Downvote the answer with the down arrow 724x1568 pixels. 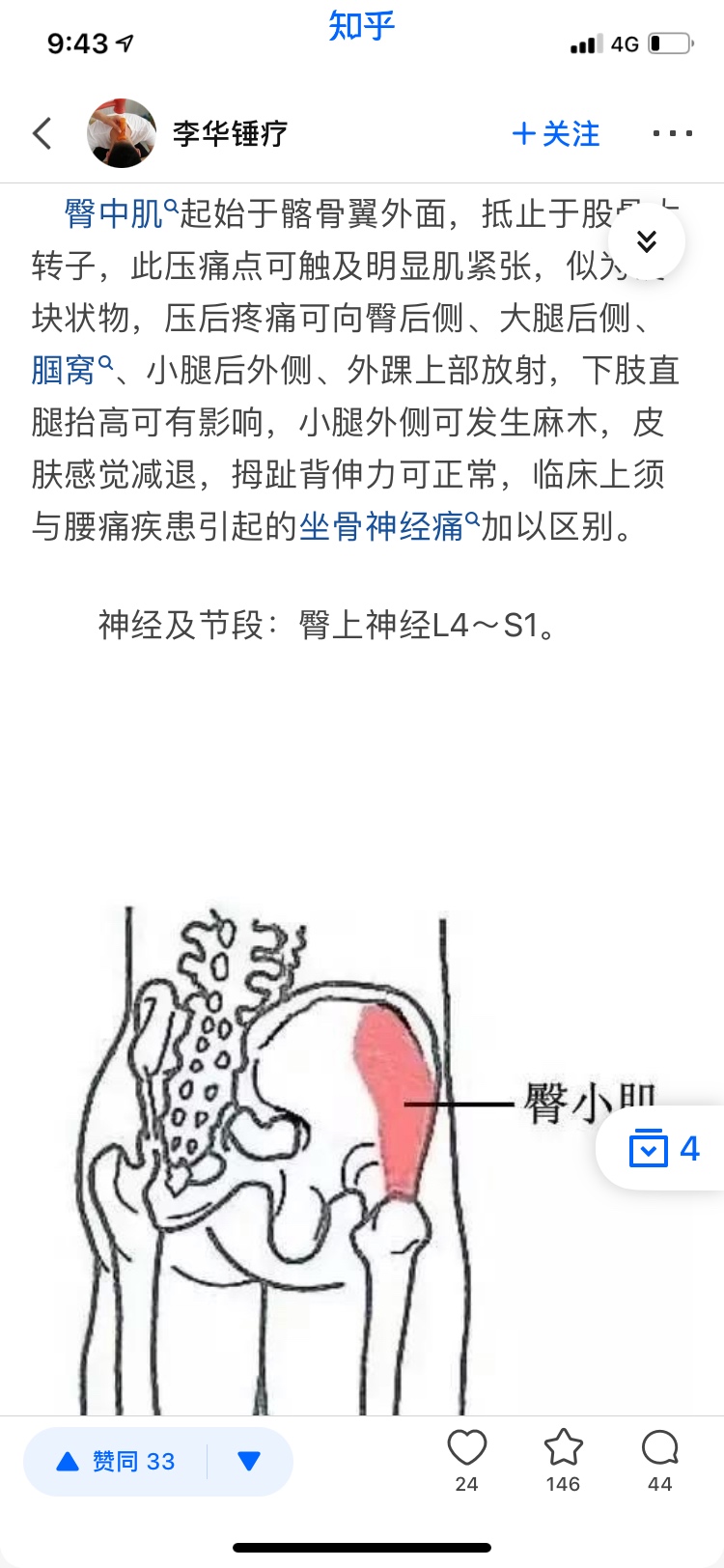[x=249, y=1462]
